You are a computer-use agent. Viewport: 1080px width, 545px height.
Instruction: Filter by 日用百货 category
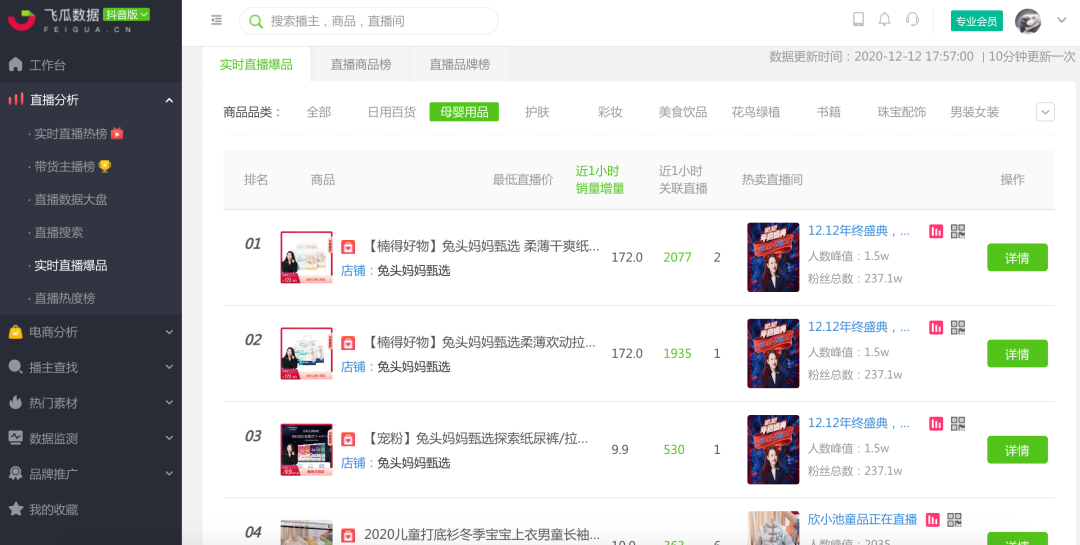[x=391, y=112]
